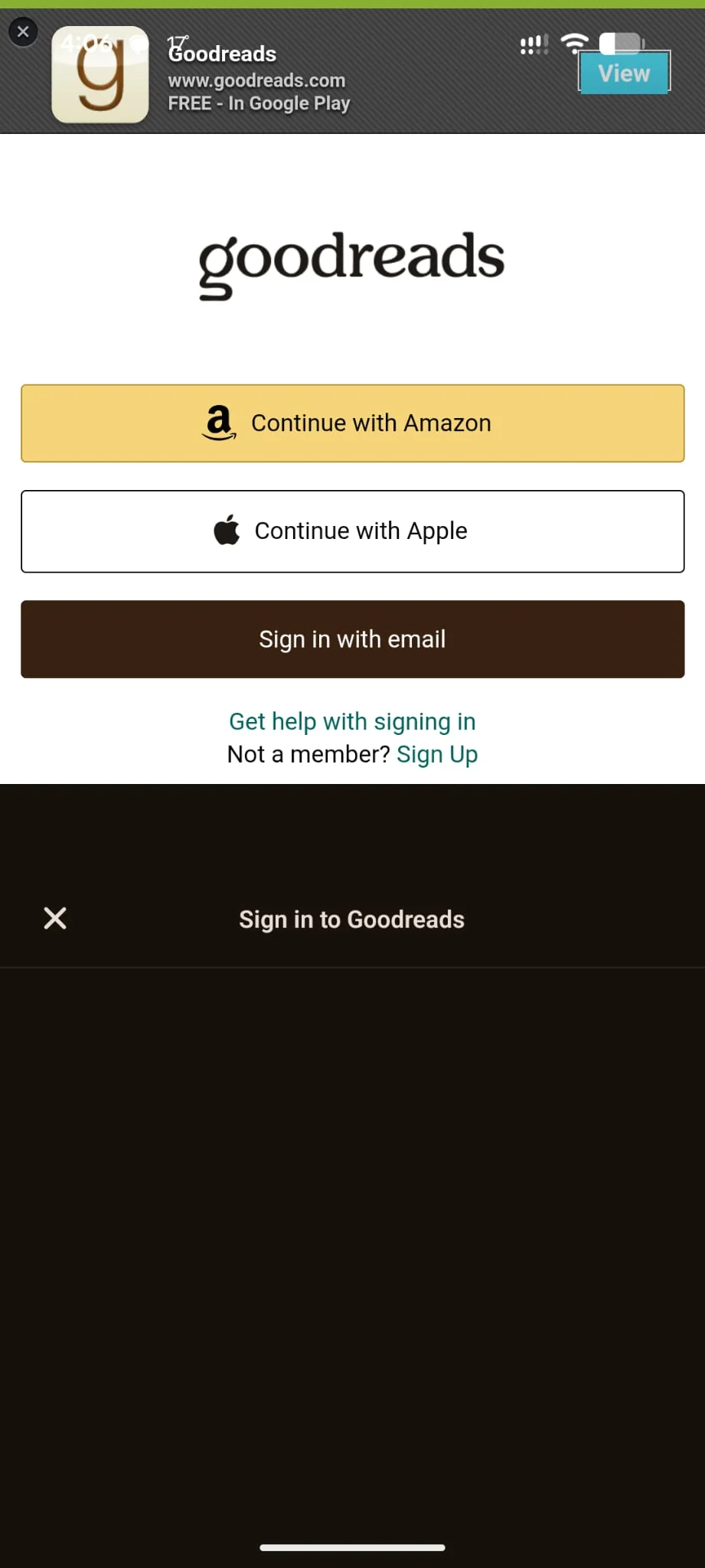This screenshot has height=1568, width=705.
Task: Select the Sign in to Goodreads header
Action: coord(351,919)
